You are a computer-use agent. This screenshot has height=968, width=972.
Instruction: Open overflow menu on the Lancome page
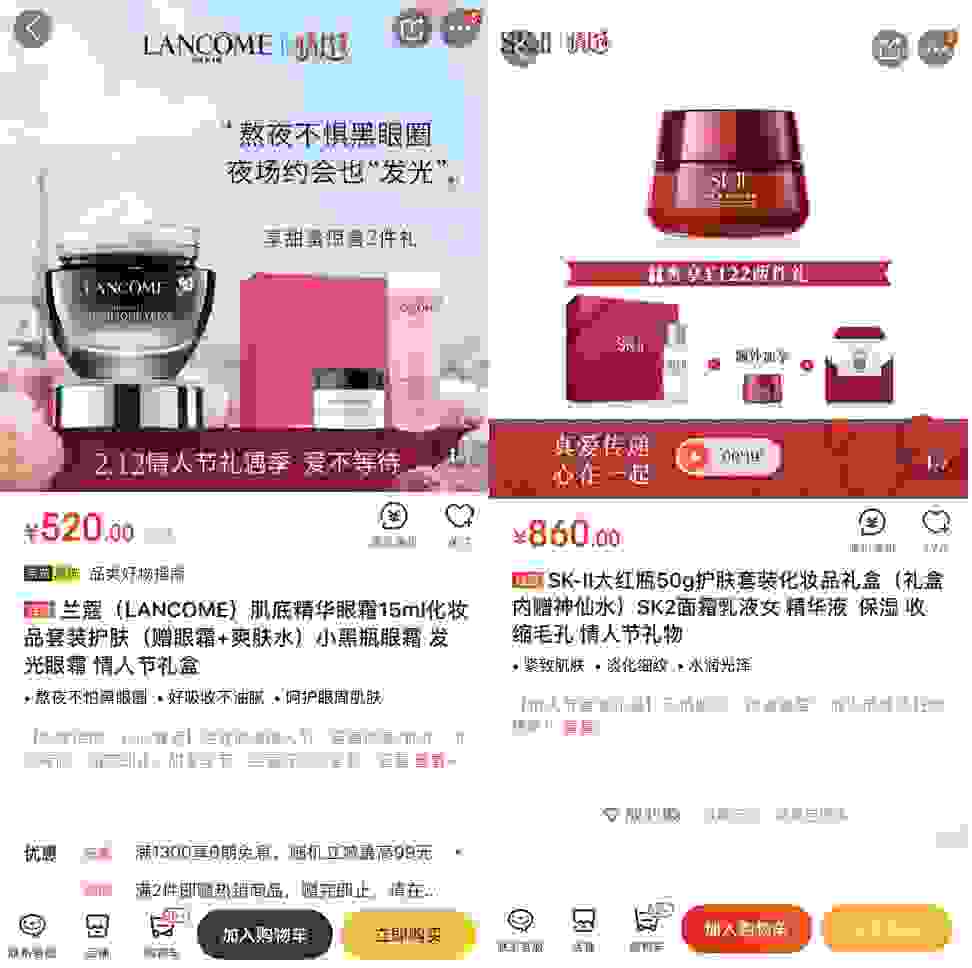[460, 30]
